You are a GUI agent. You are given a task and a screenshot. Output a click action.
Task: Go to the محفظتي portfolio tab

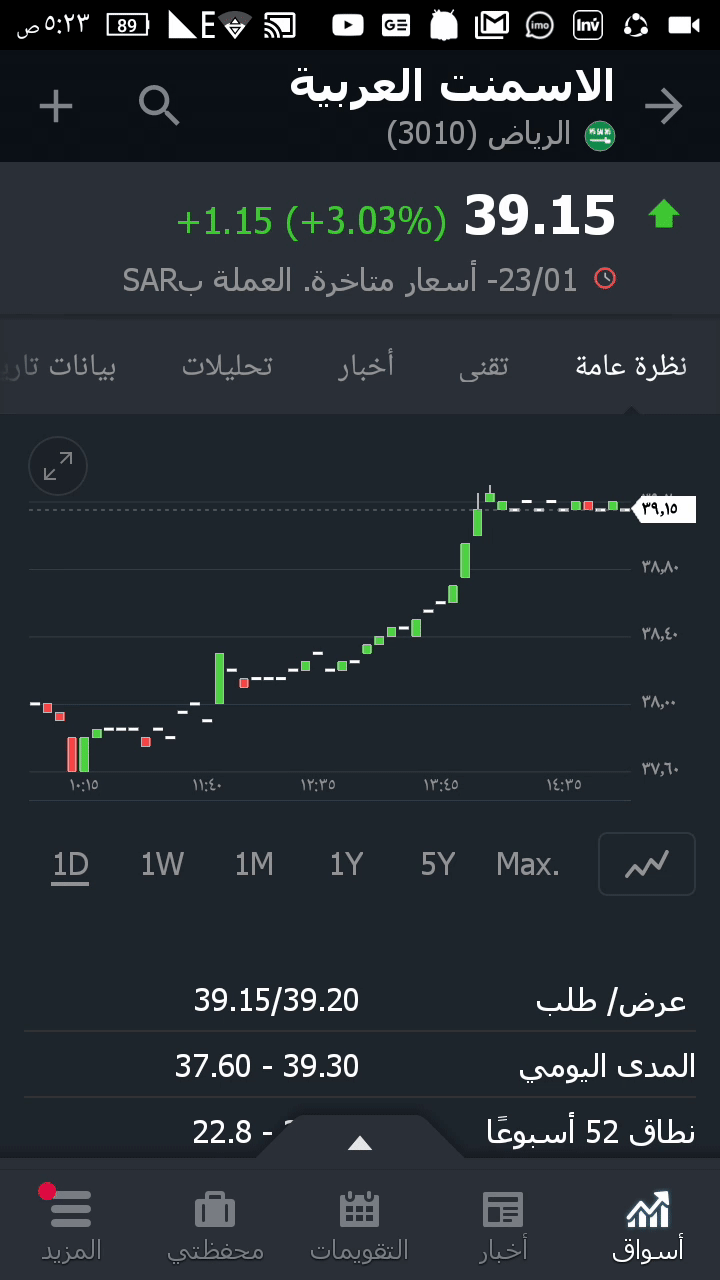tap(215, 1225)
